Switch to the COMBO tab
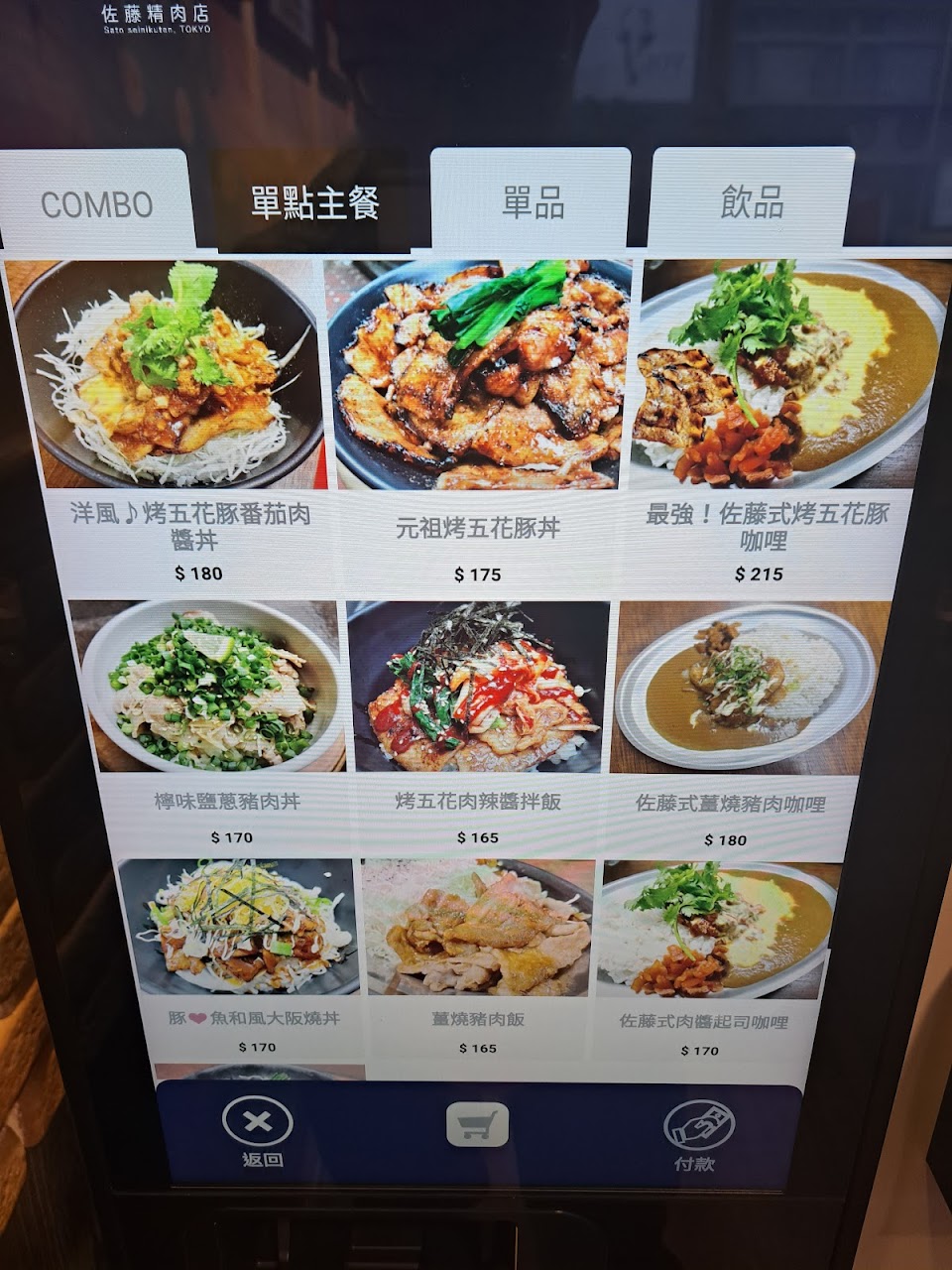 (x=96, y=204)
